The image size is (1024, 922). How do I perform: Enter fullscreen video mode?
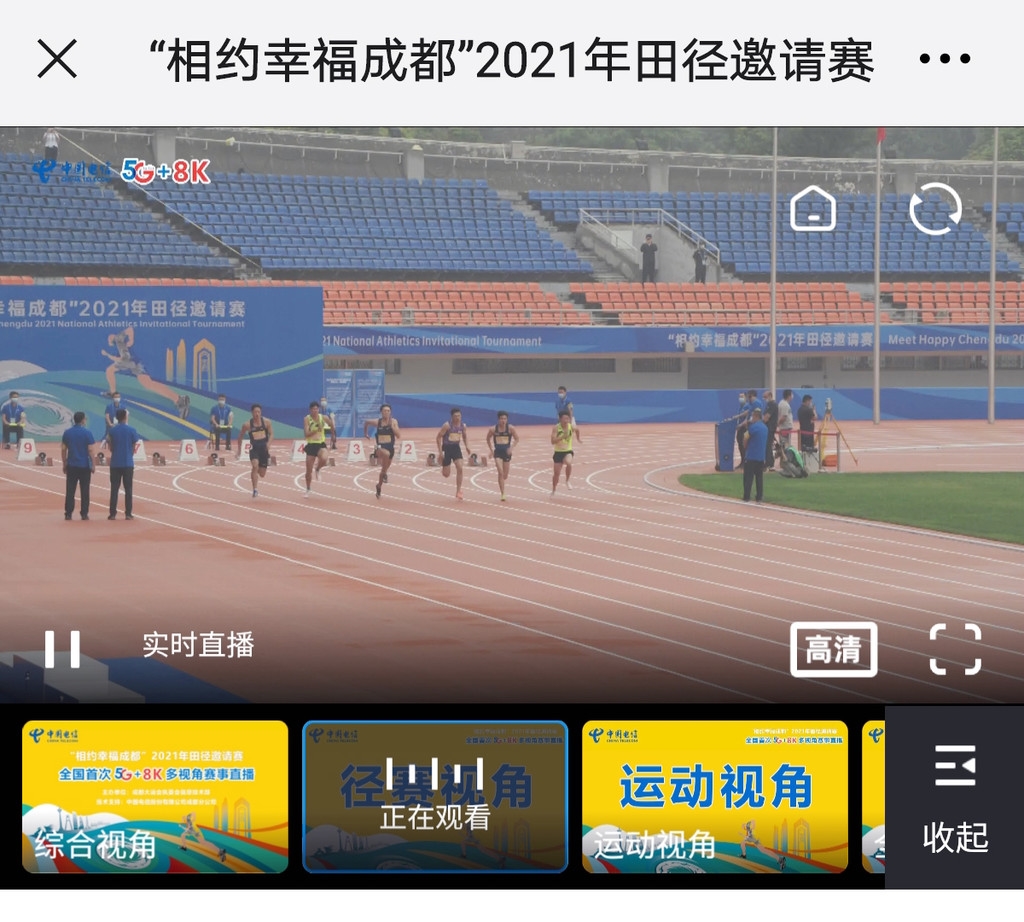coord(955,650)
